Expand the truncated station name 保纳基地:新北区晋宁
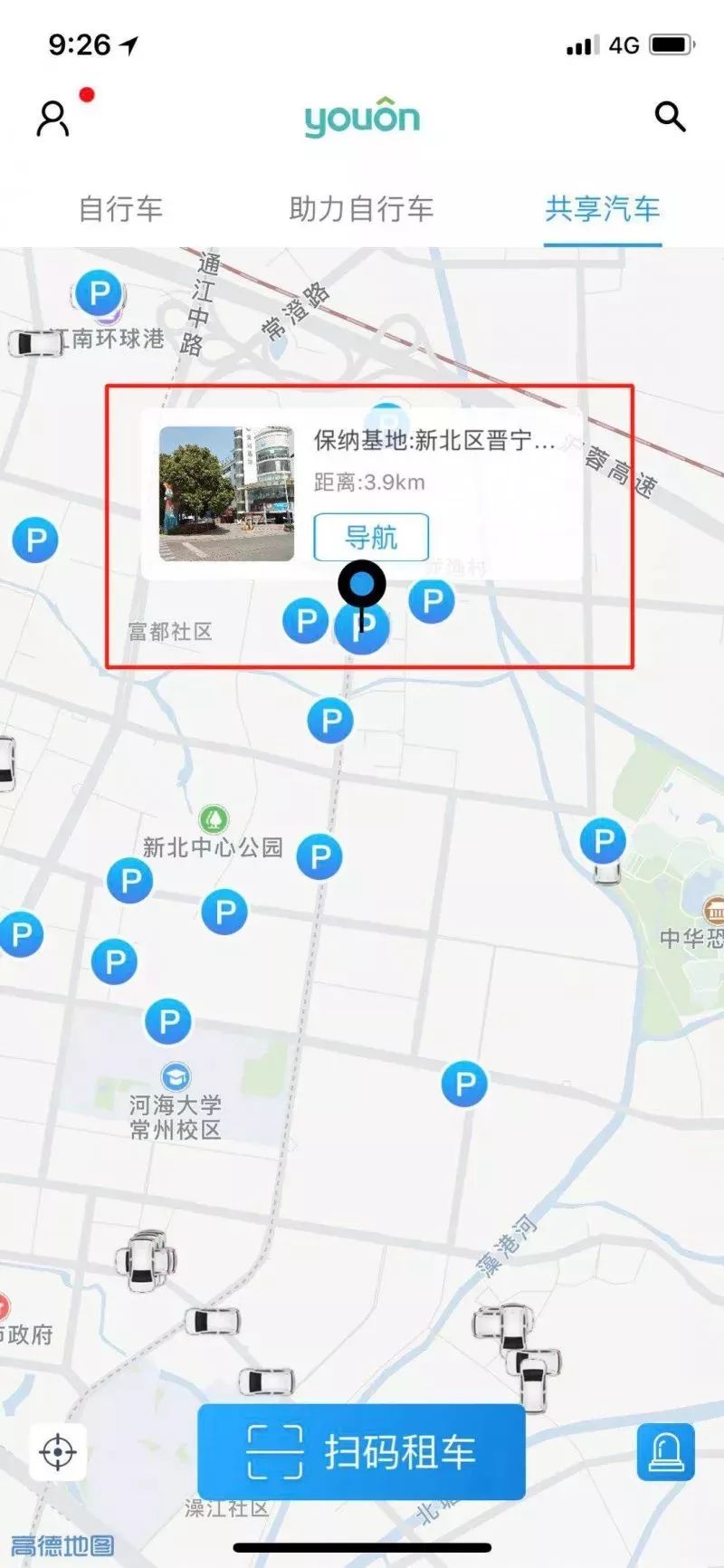The width and height of the screenshot is (724, 1568). click(432, 441)
